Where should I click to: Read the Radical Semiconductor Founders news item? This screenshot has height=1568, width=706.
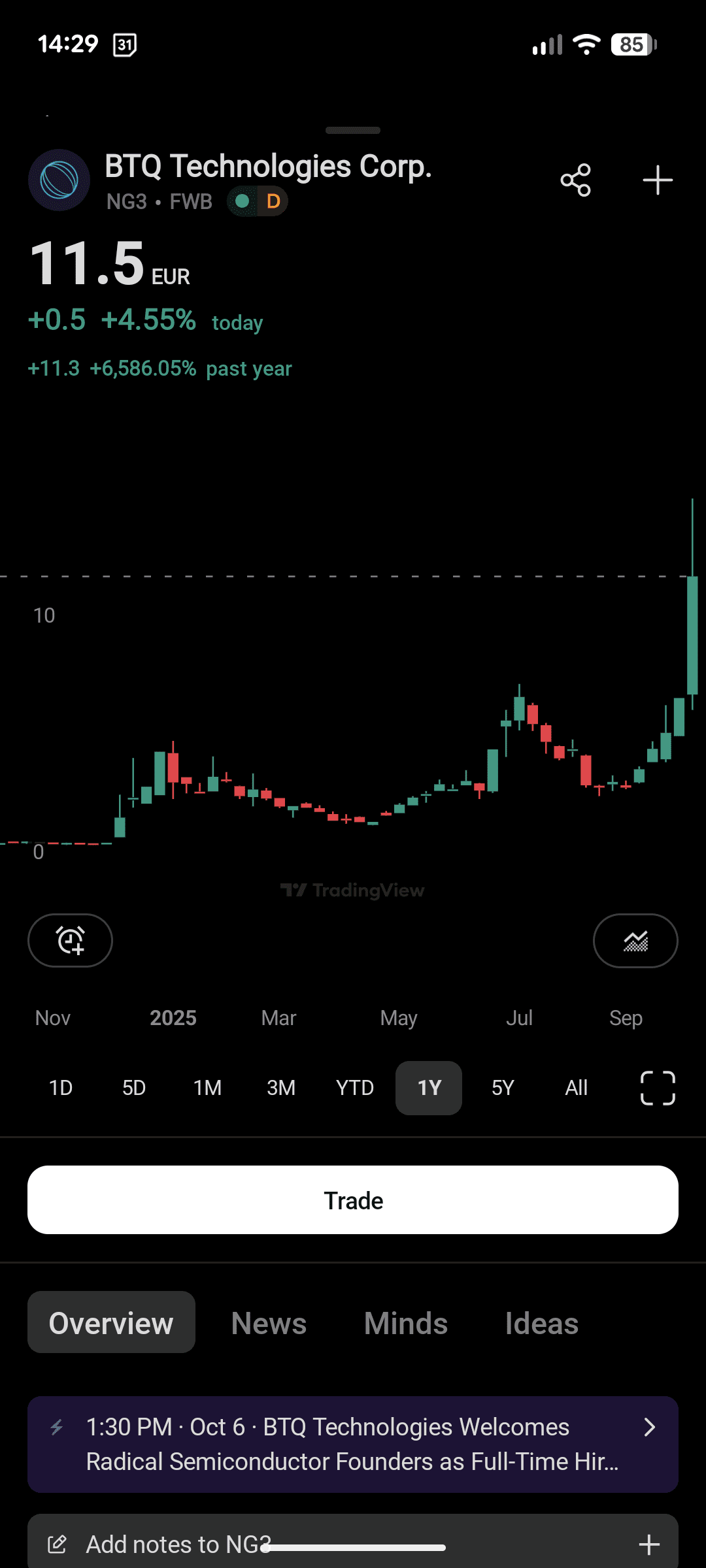point(353,1445)
